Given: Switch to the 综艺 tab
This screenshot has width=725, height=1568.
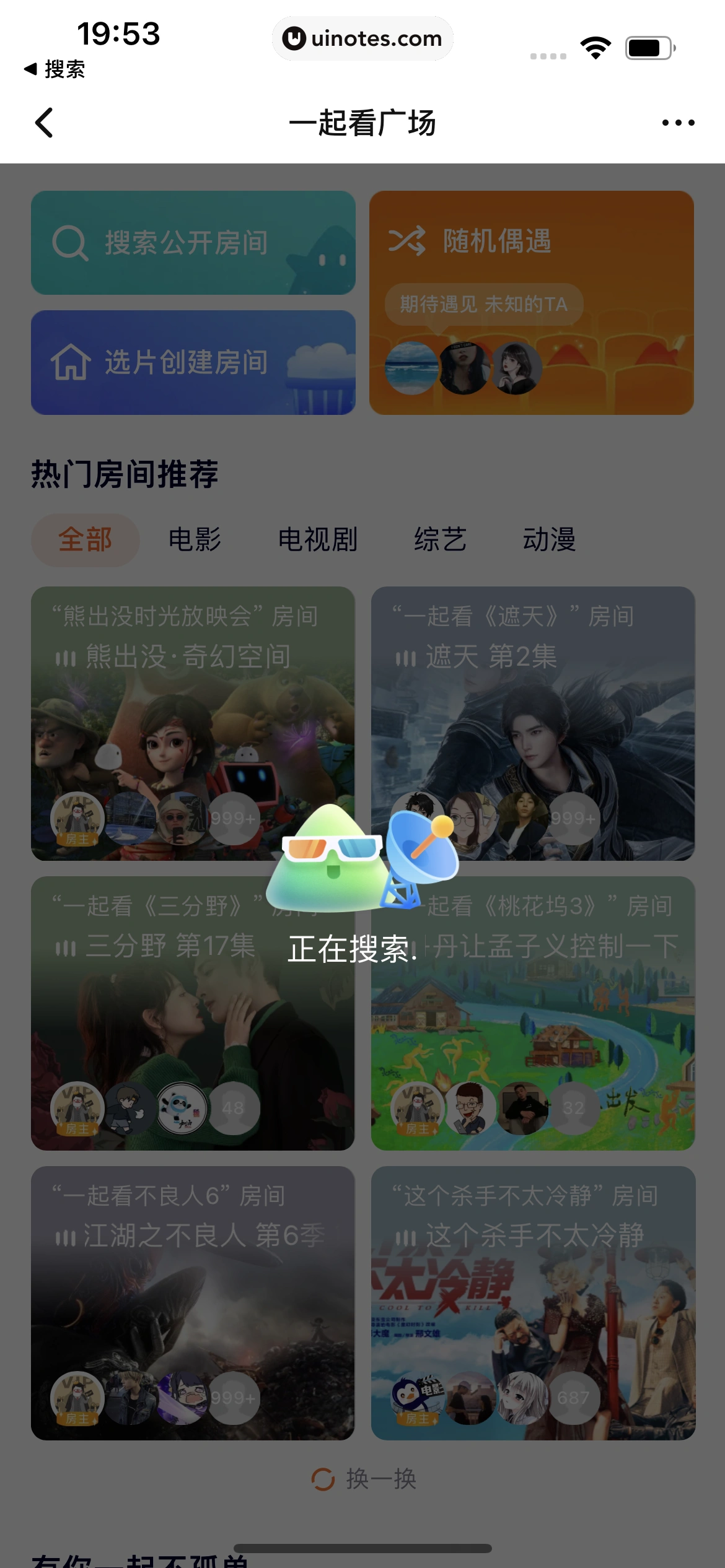Looking at the screenshot, I should [x=440, y=539].
